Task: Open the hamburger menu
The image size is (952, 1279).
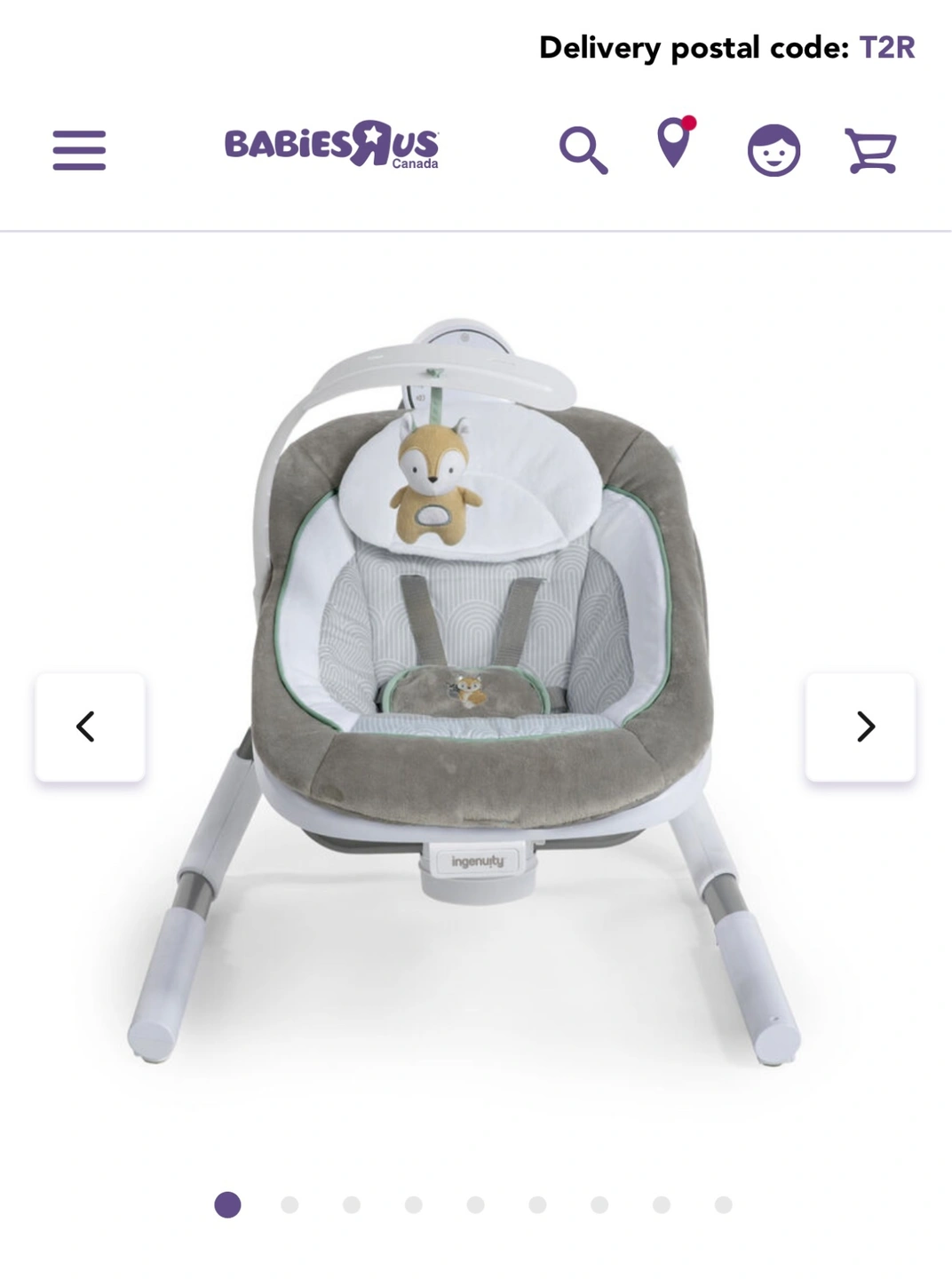Action: point(79,150)
